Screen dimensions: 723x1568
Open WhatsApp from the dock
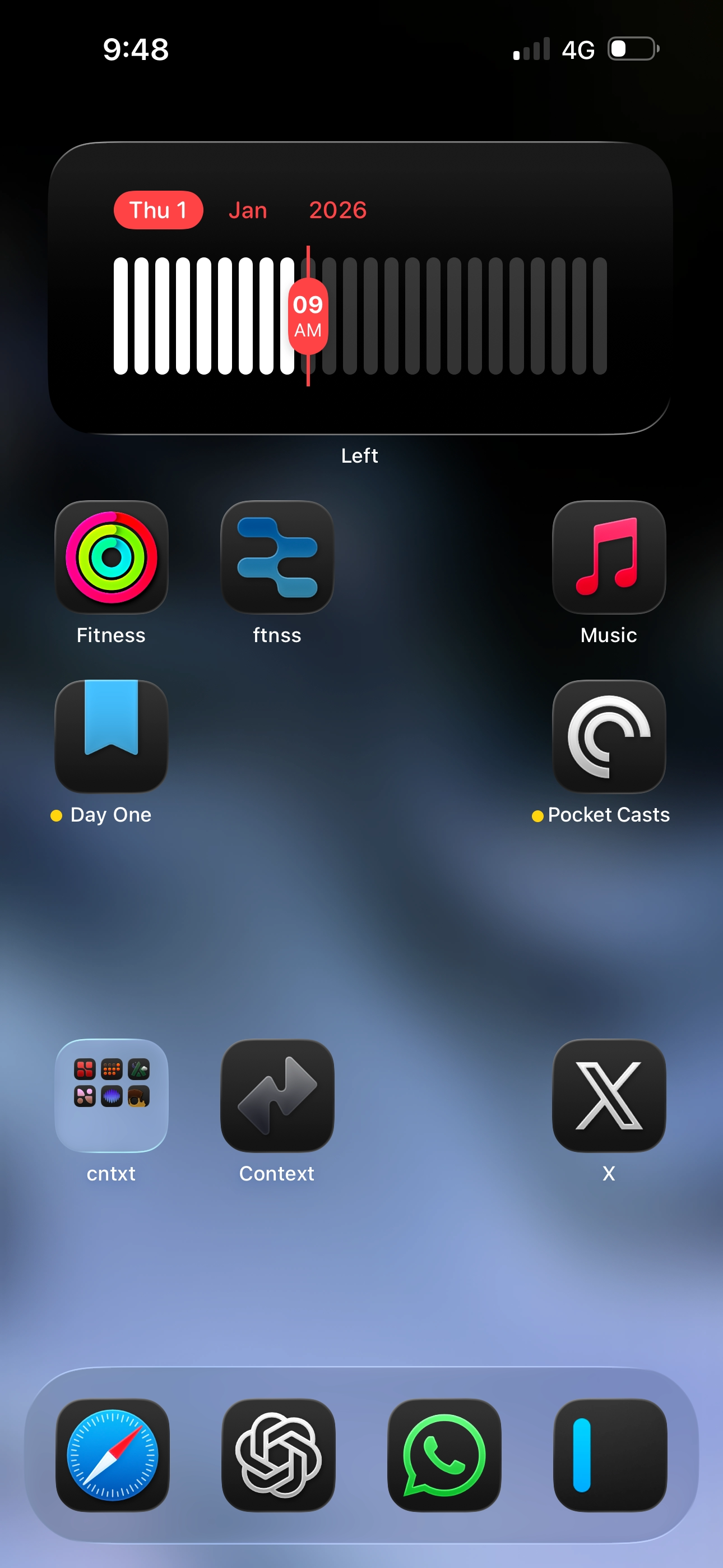(444, 1454)
